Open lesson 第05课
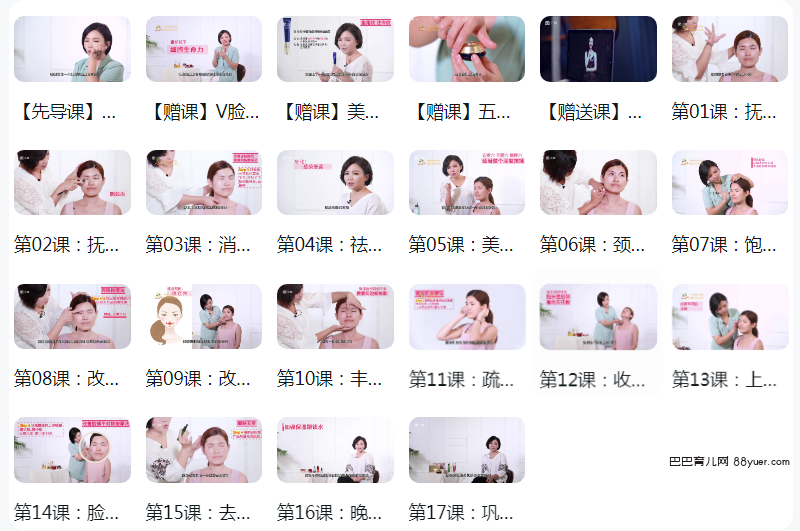800x531 pixels. (467, 182)
